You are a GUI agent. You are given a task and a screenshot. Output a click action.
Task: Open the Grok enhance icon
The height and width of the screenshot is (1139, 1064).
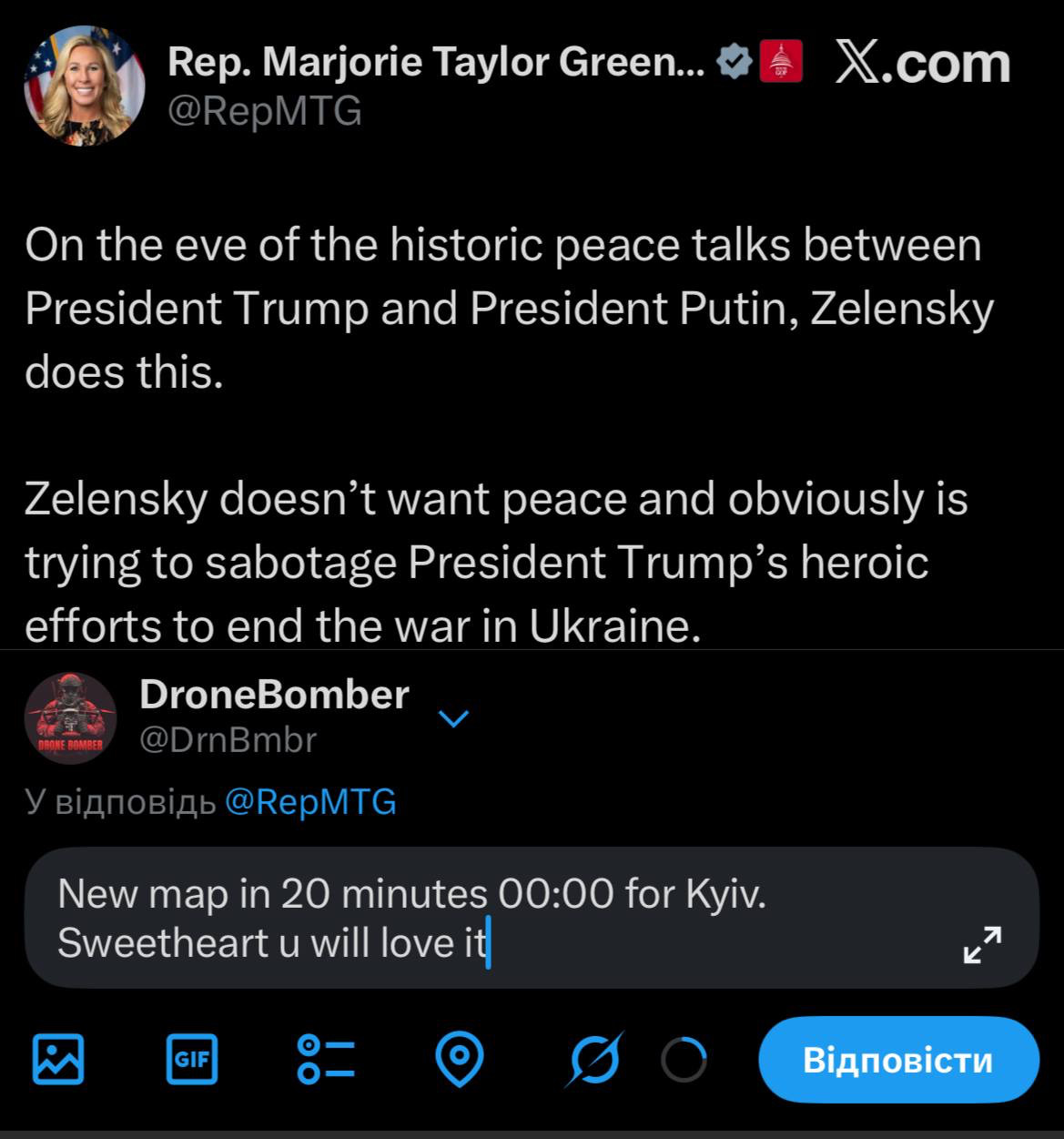pos(596,1059)
